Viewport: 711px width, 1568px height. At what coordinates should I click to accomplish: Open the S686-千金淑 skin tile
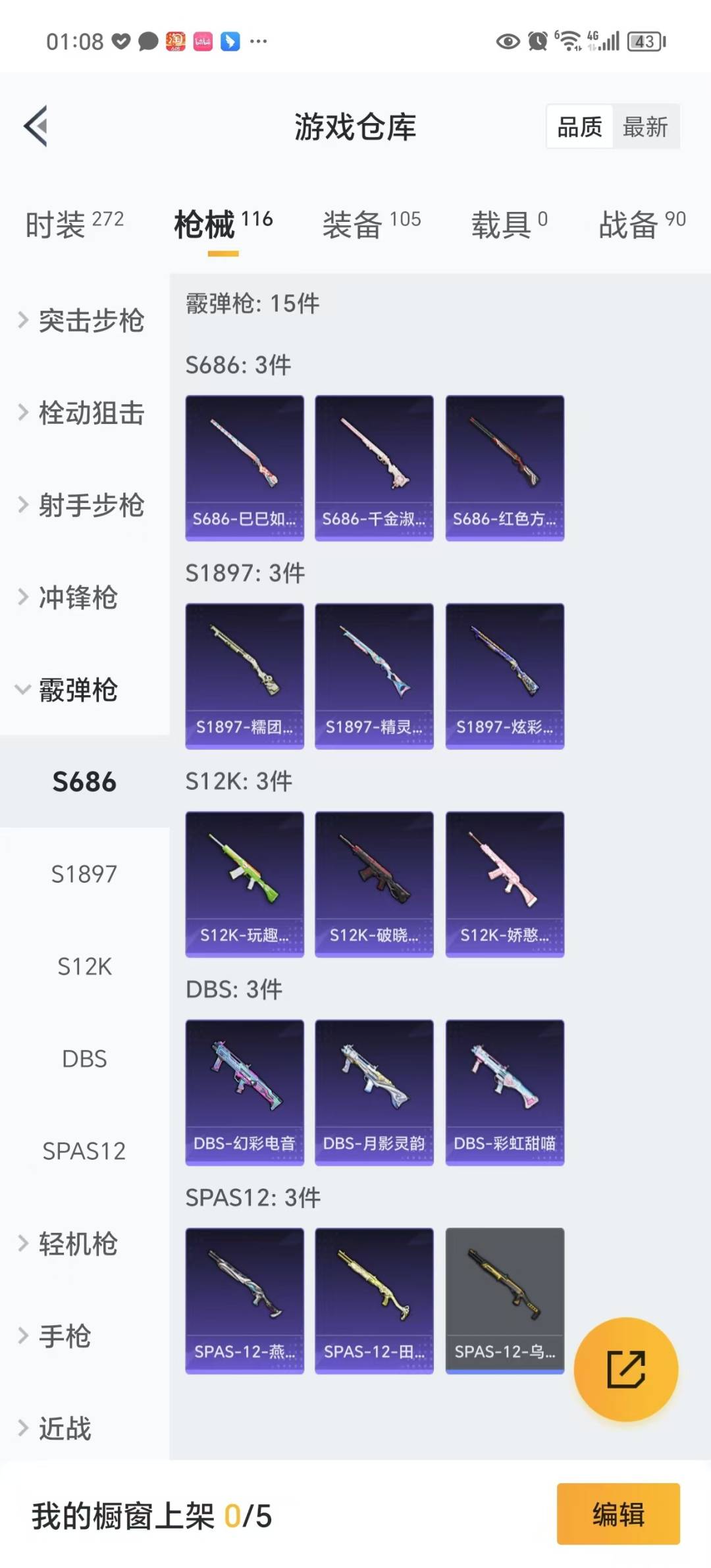tap(374, 467)
